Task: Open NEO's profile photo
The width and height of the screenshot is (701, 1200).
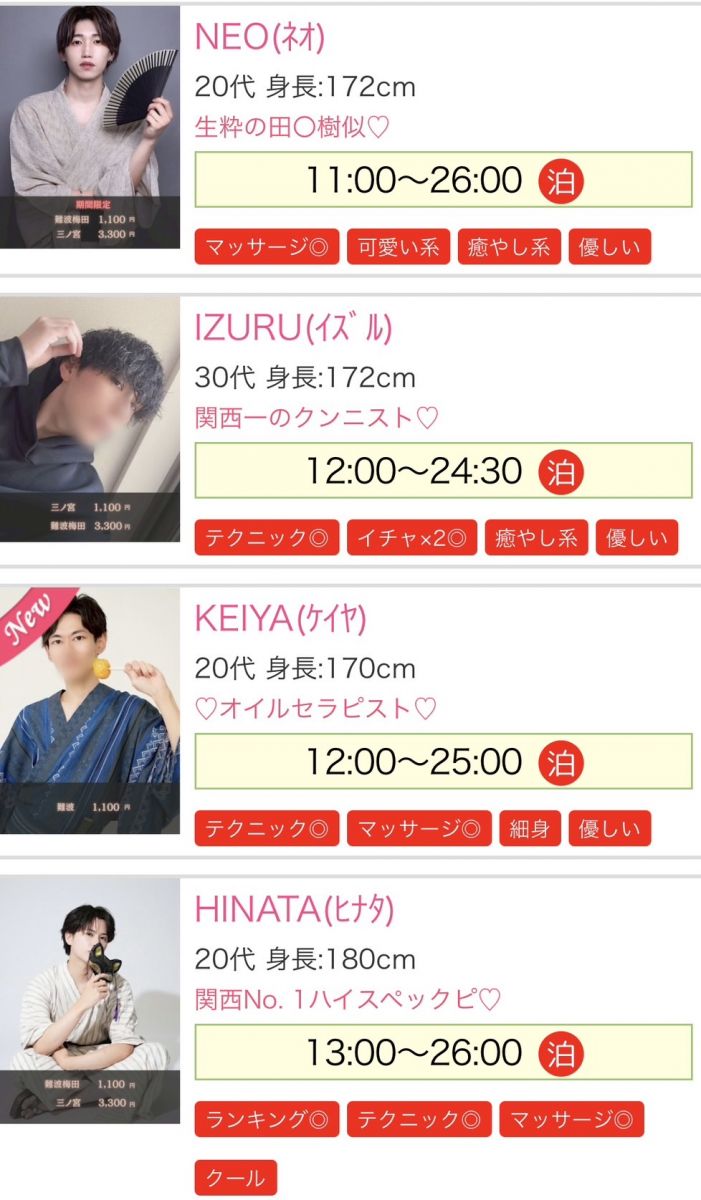Action: click(90, 126)
